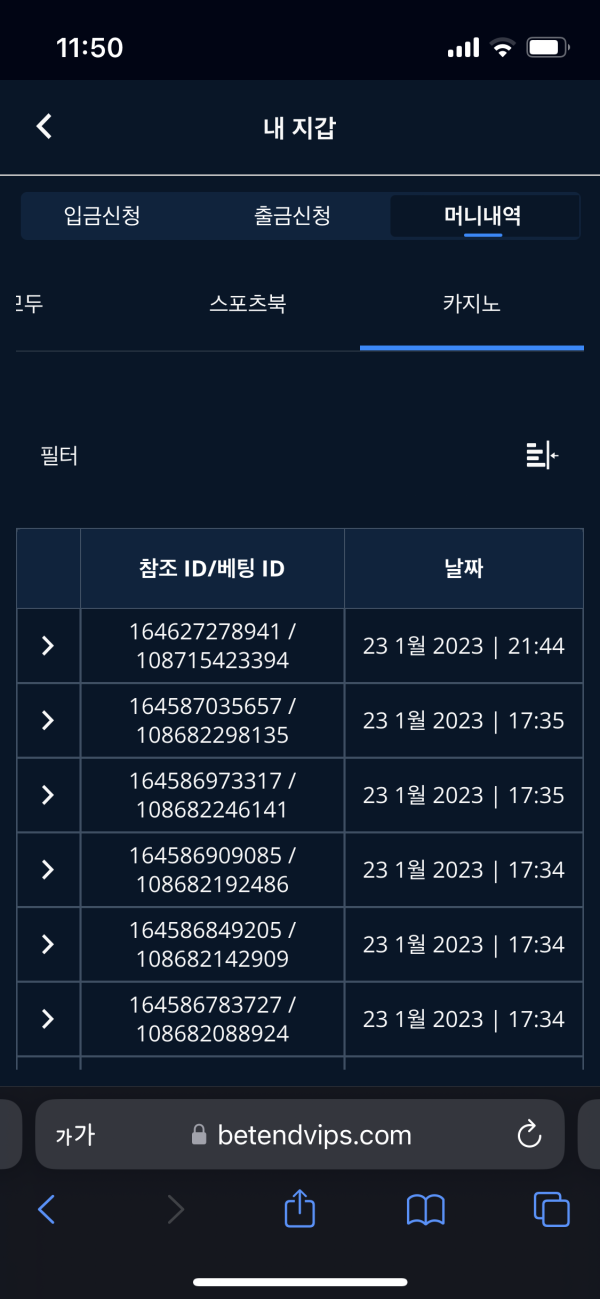Screen dimensions: 600x1299
Task: Switch to the 출금신청 tab
Action: coord(292,216)
